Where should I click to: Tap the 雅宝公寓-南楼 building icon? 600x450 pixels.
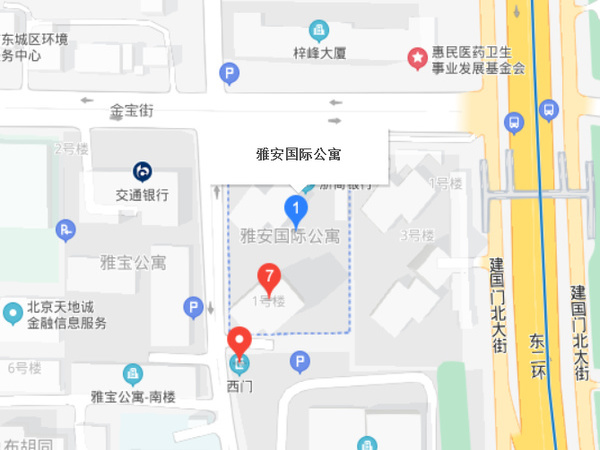click(132, 375)
